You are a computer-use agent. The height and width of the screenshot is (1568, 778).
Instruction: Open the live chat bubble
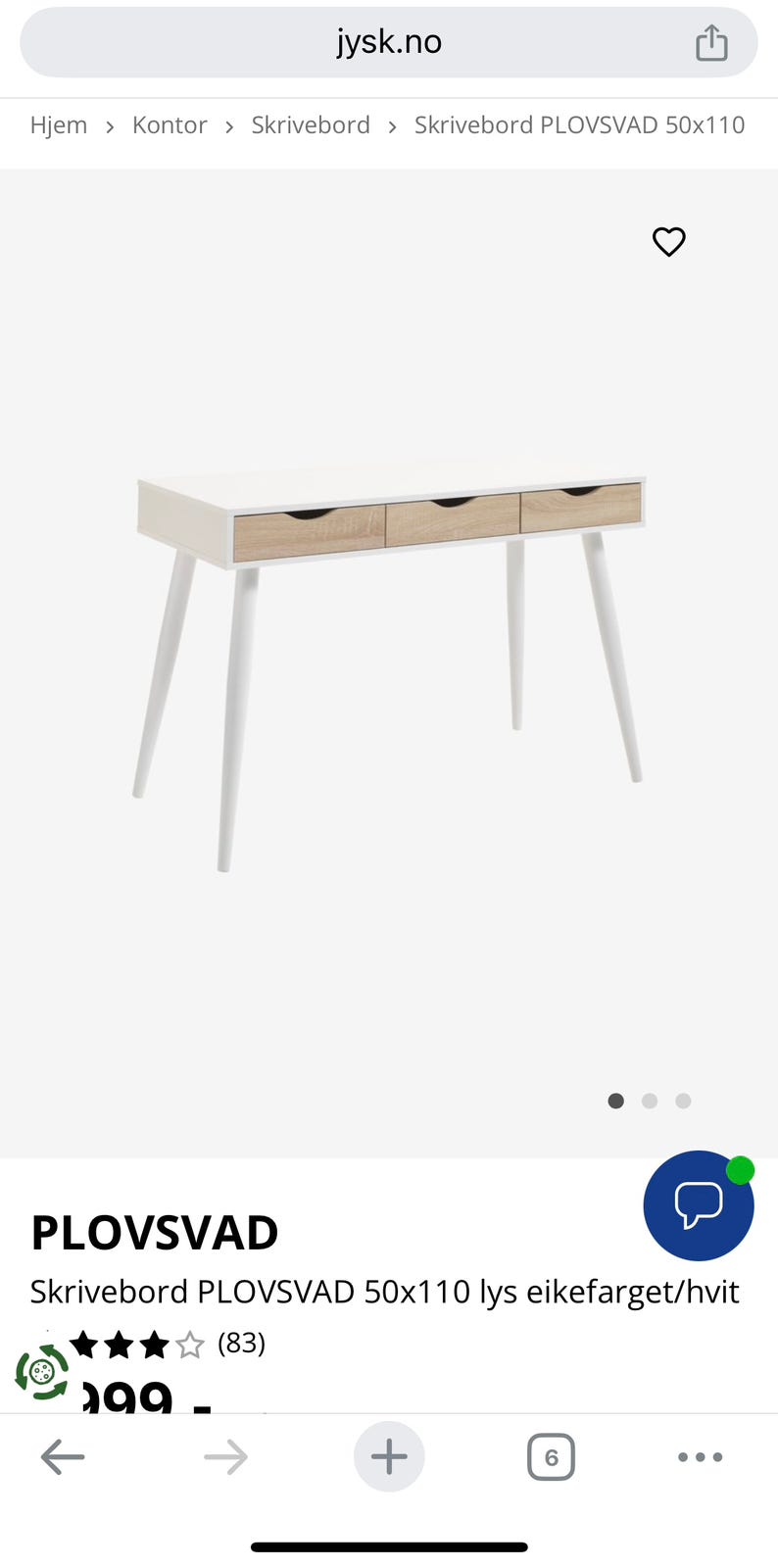(x=698, y=1205)
